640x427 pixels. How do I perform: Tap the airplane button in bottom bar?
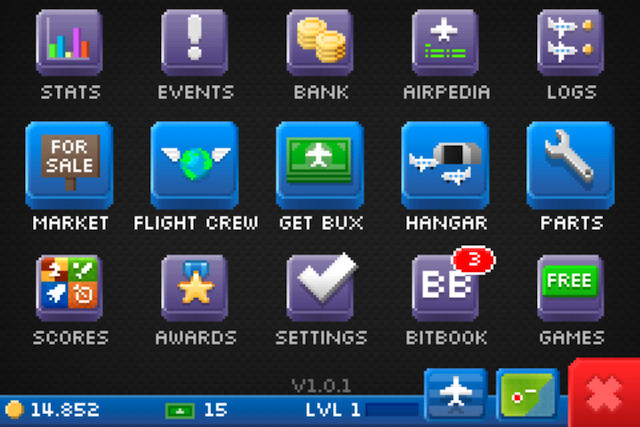point(456,392)
